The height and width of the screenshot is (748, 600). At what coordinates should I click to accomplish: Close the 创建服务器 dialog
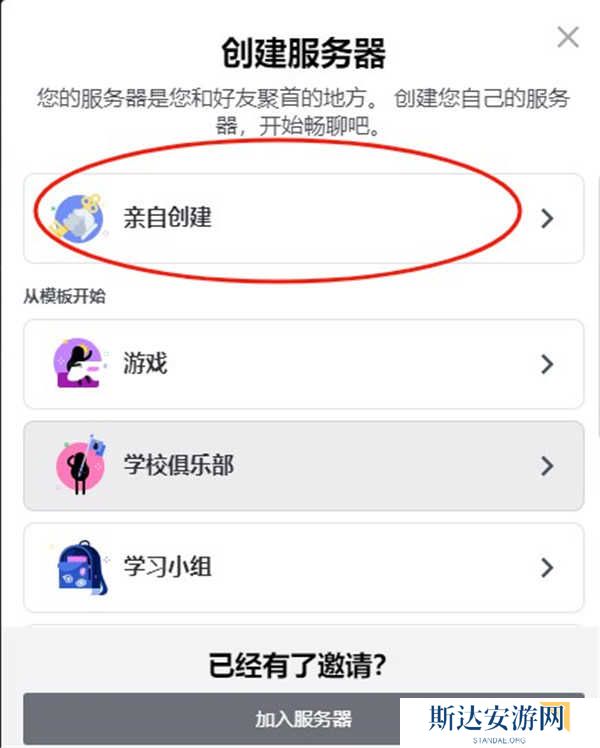pyautogui.click(x=568, y=38)
